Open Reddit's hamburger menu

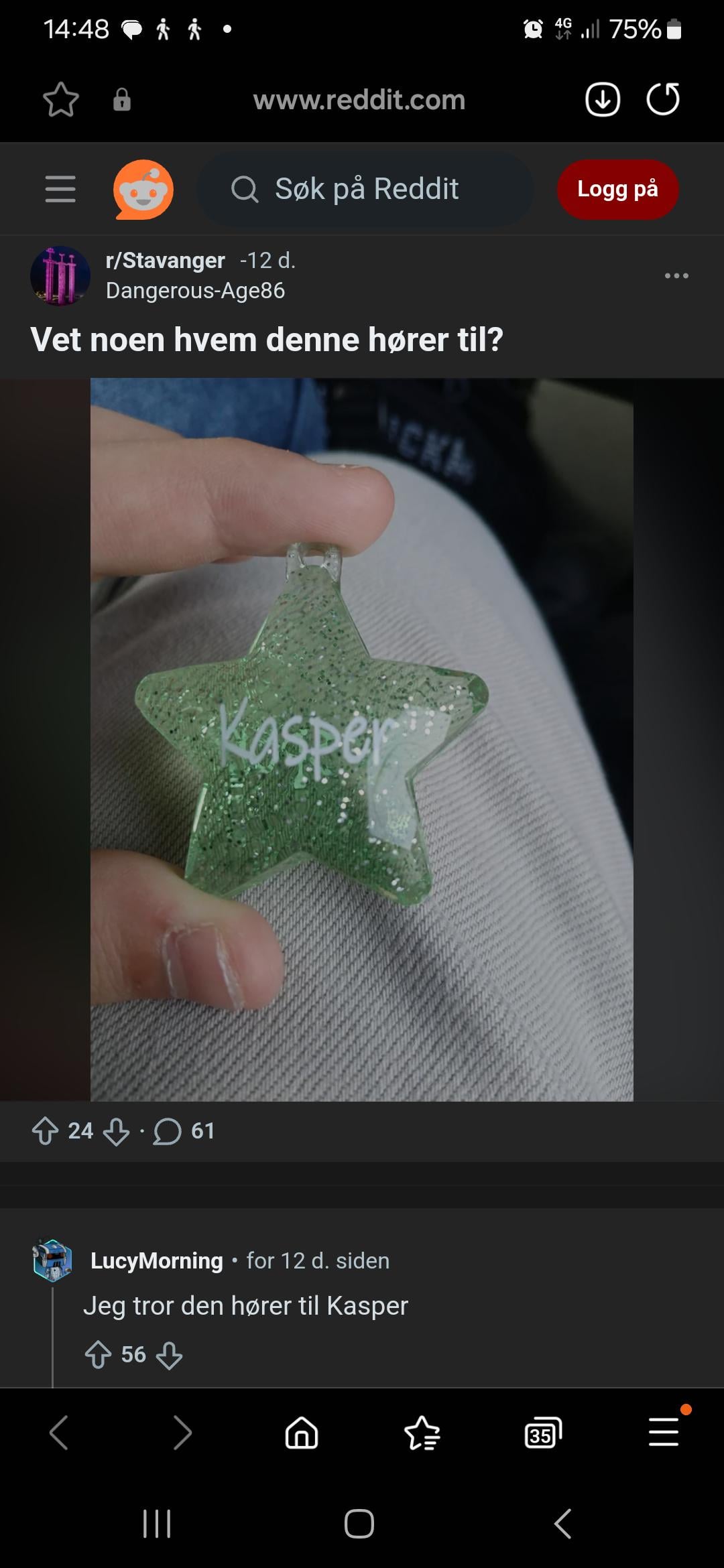[60, 189]
